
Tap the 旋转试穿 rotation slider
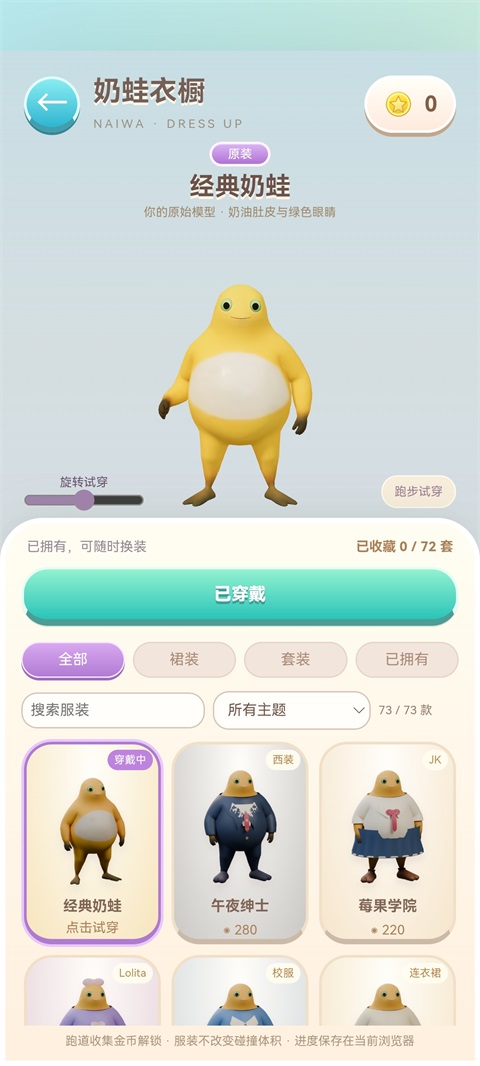click(x=84, y=500)
